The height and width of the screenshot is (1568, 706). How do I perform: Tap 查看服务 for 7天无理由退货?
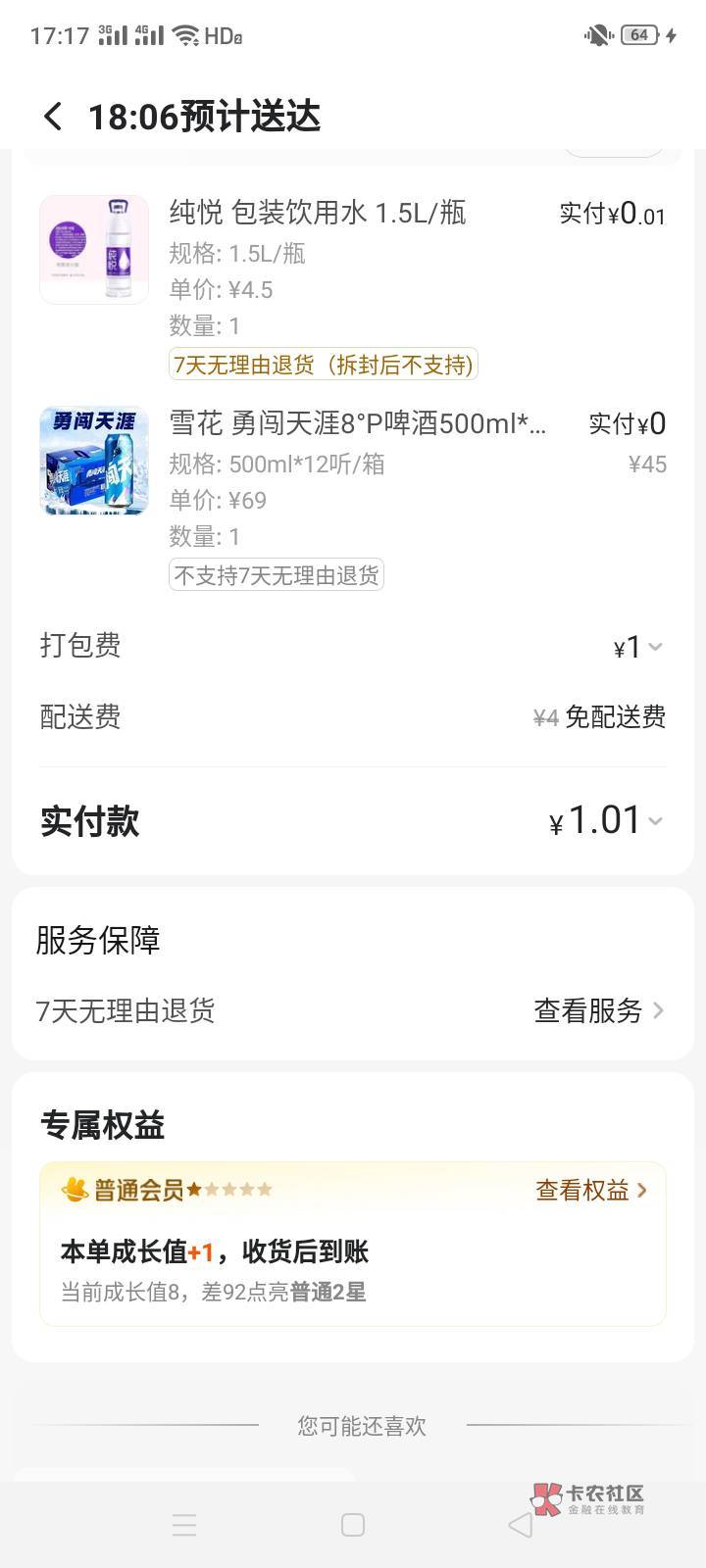tap(599, 1010)
